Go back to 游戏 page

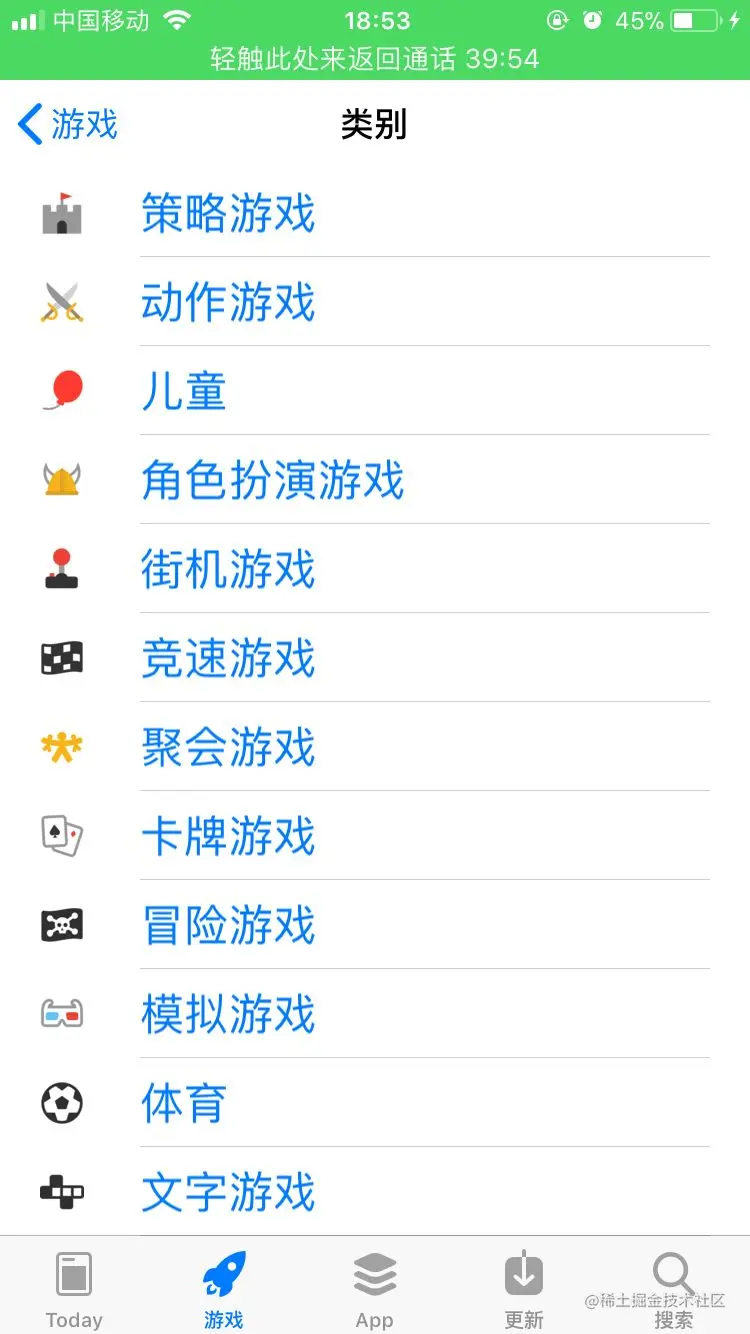[68, 125]
